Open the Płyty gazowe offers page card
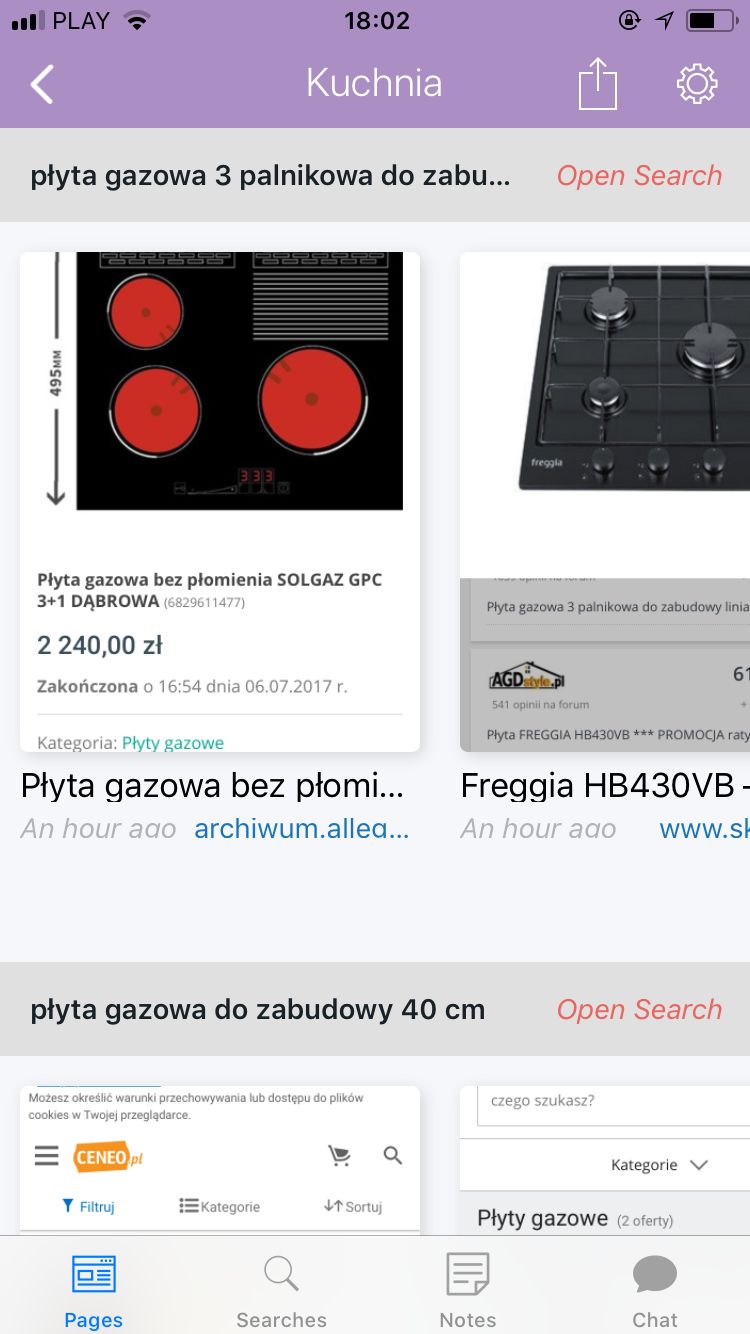 605,1160
